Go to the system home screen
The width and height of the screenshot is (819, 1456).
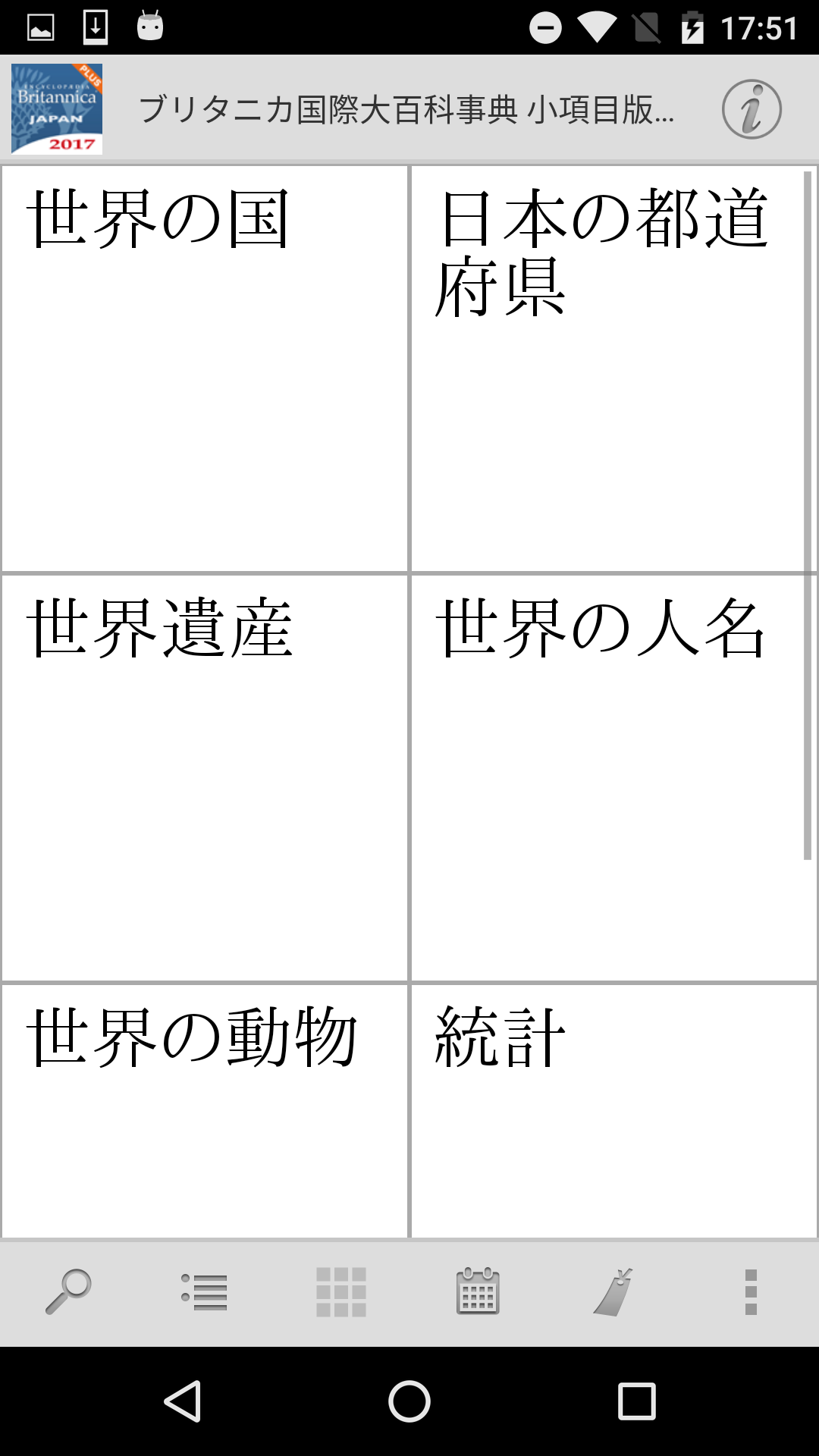(409, 1401)
